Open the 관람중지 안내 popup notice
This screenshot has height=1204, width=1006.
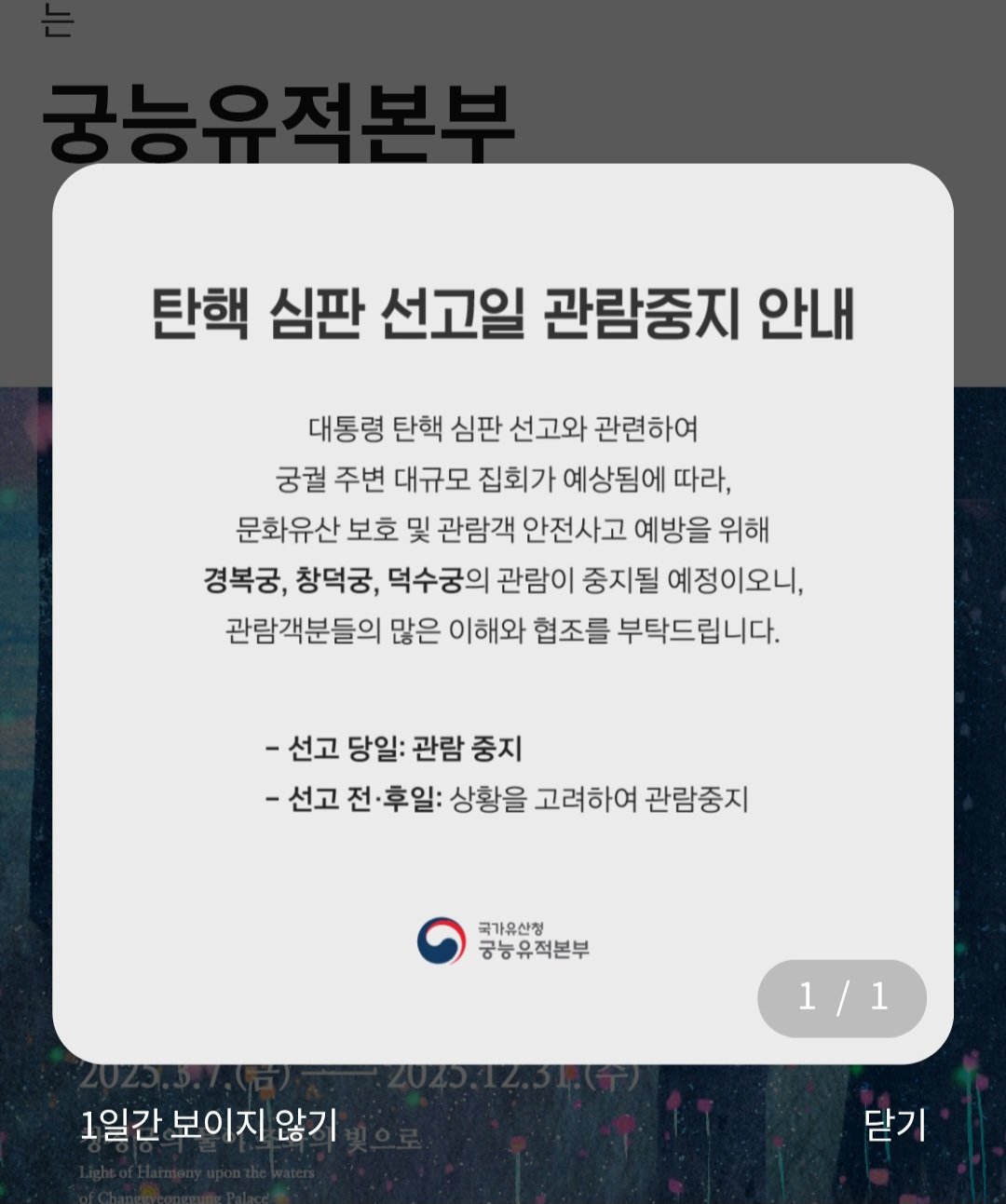click(x=503, y=559)
